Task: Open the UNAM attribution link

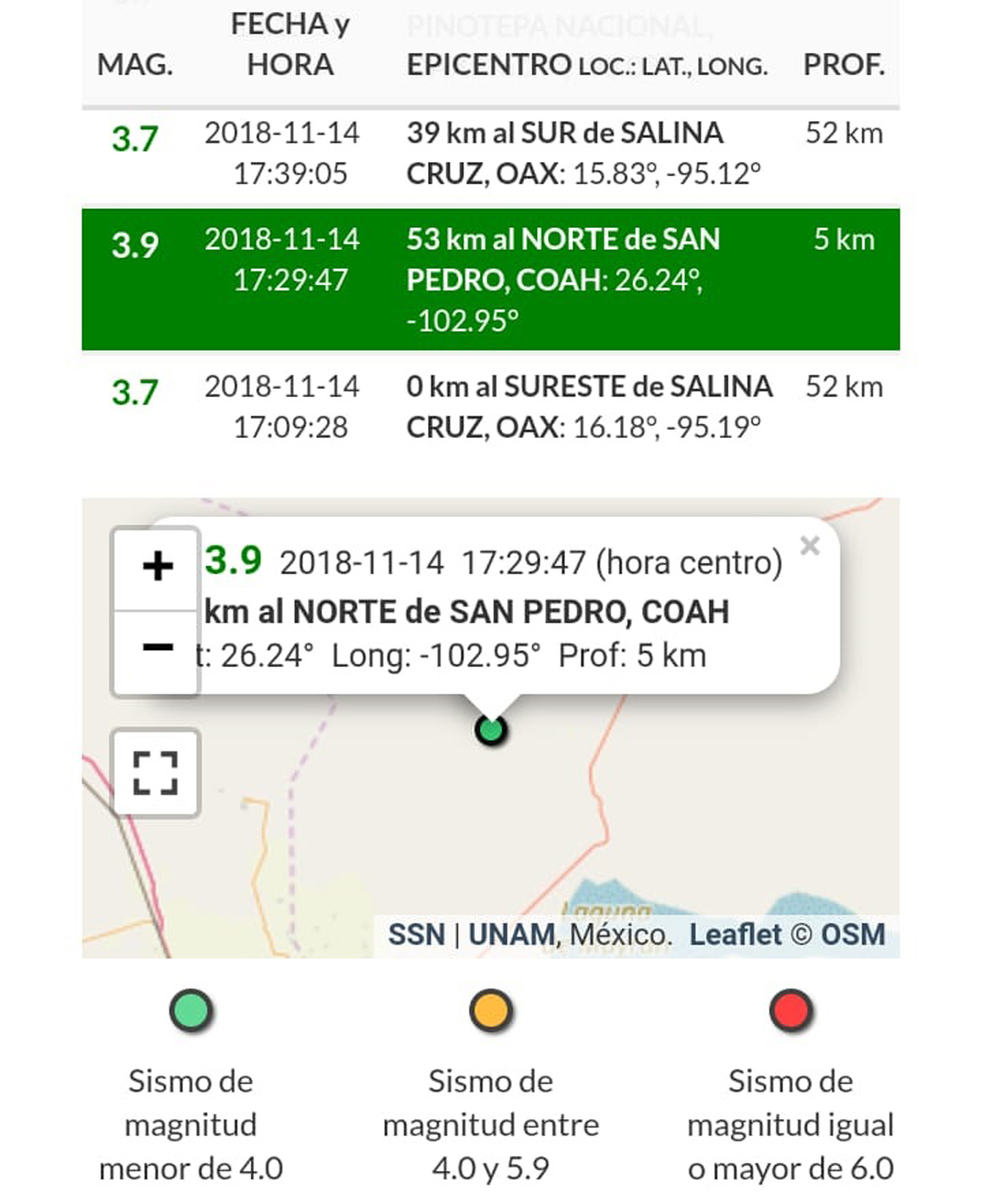Action: [513, 935]
